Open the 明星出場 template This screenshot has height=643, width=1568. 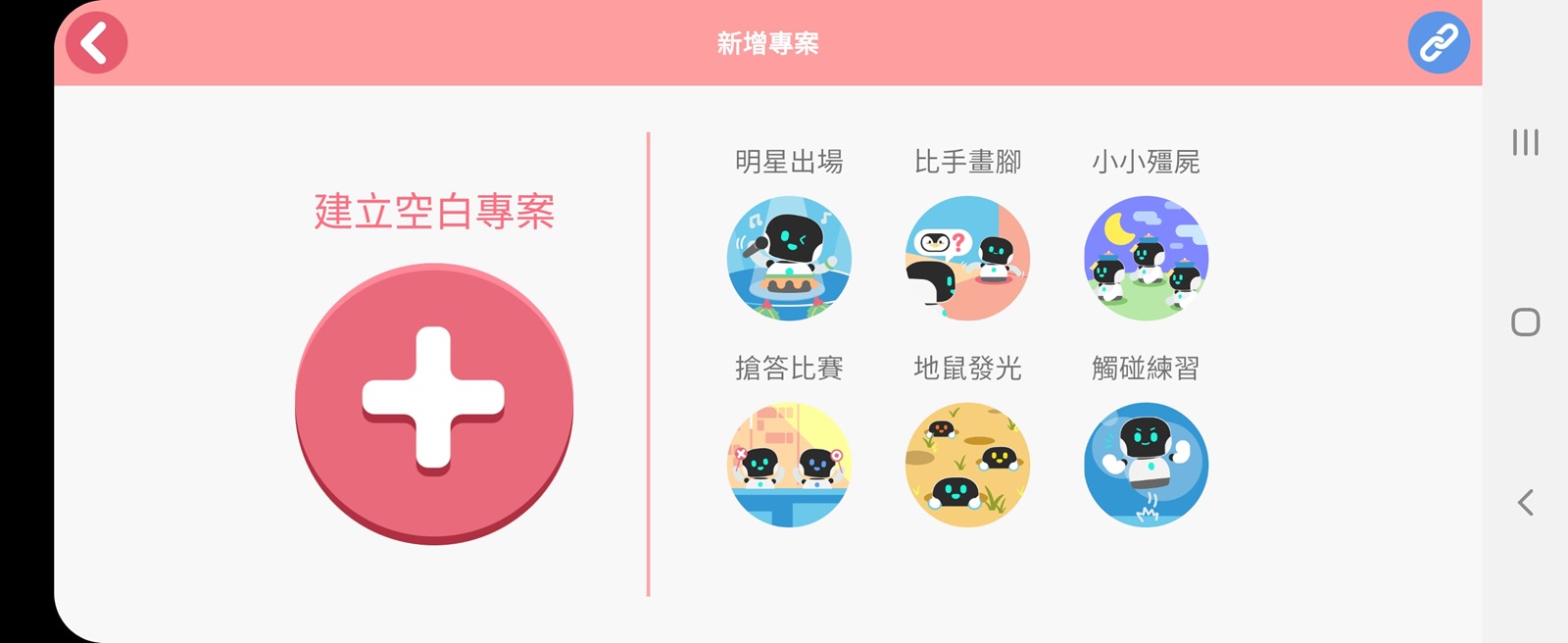789,258
